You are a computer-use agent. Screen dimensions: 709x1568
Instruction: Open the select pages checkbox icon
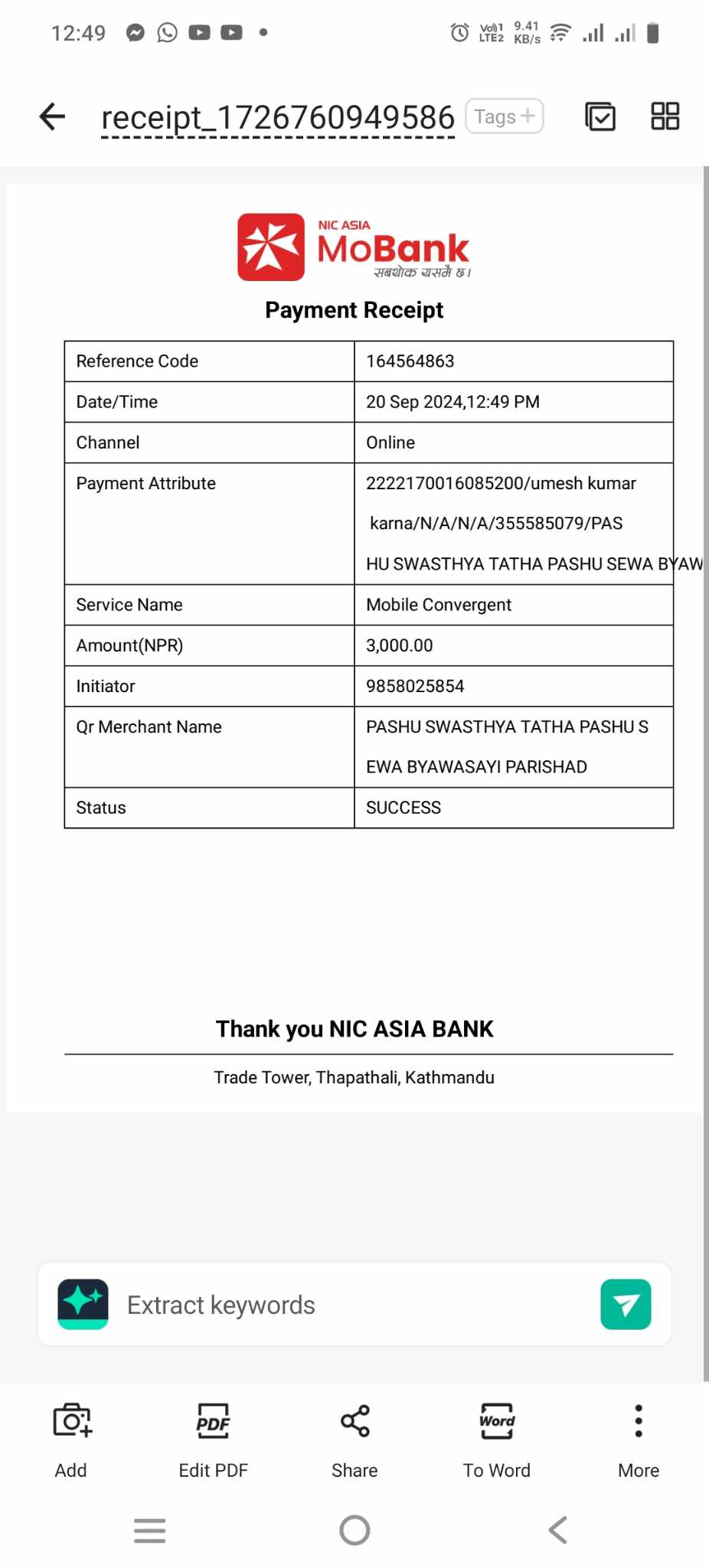tap(600, 116)
